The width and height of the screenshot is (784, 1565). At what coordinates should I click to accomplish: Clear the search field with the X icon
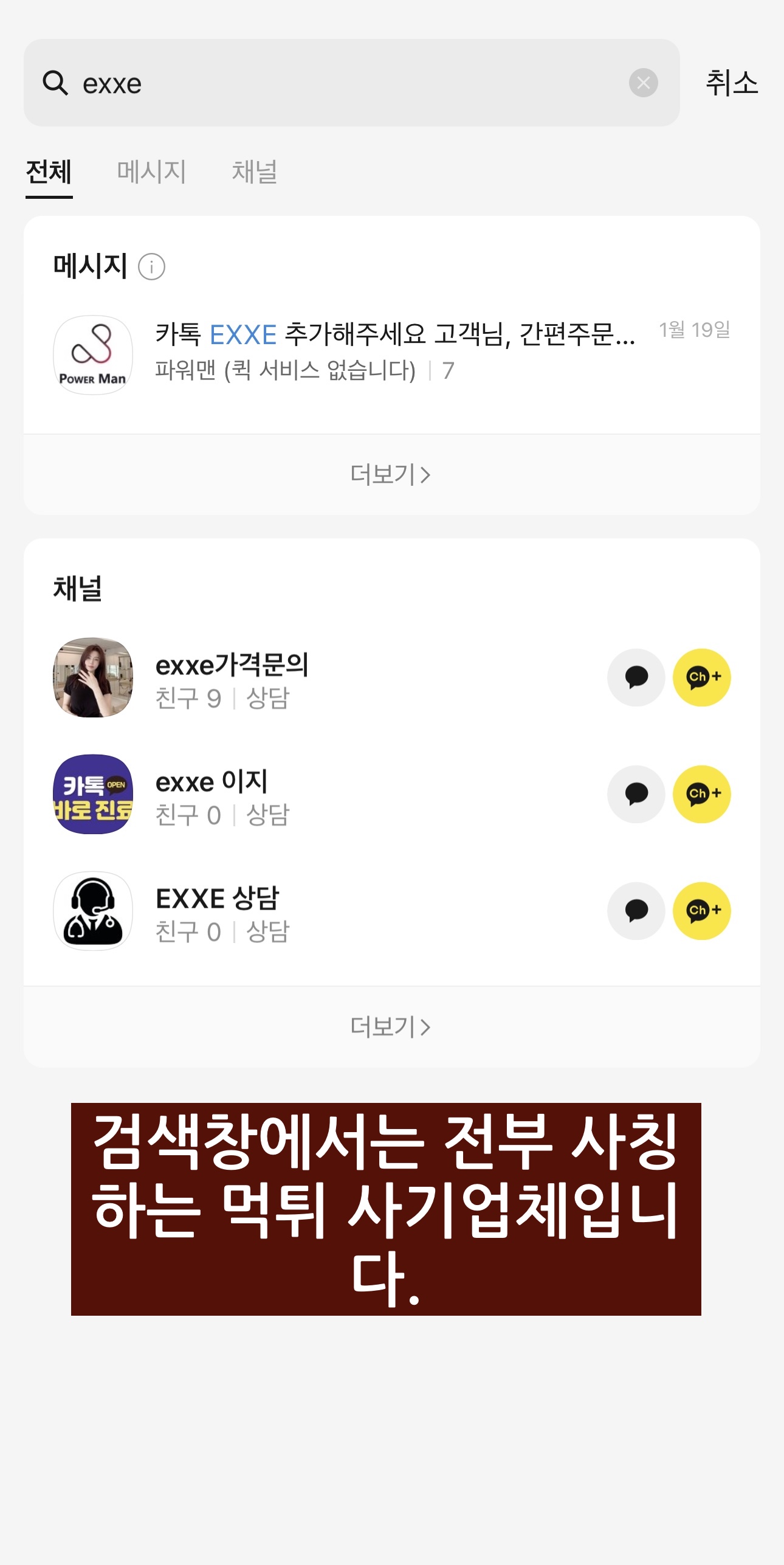tap(644, 83)
